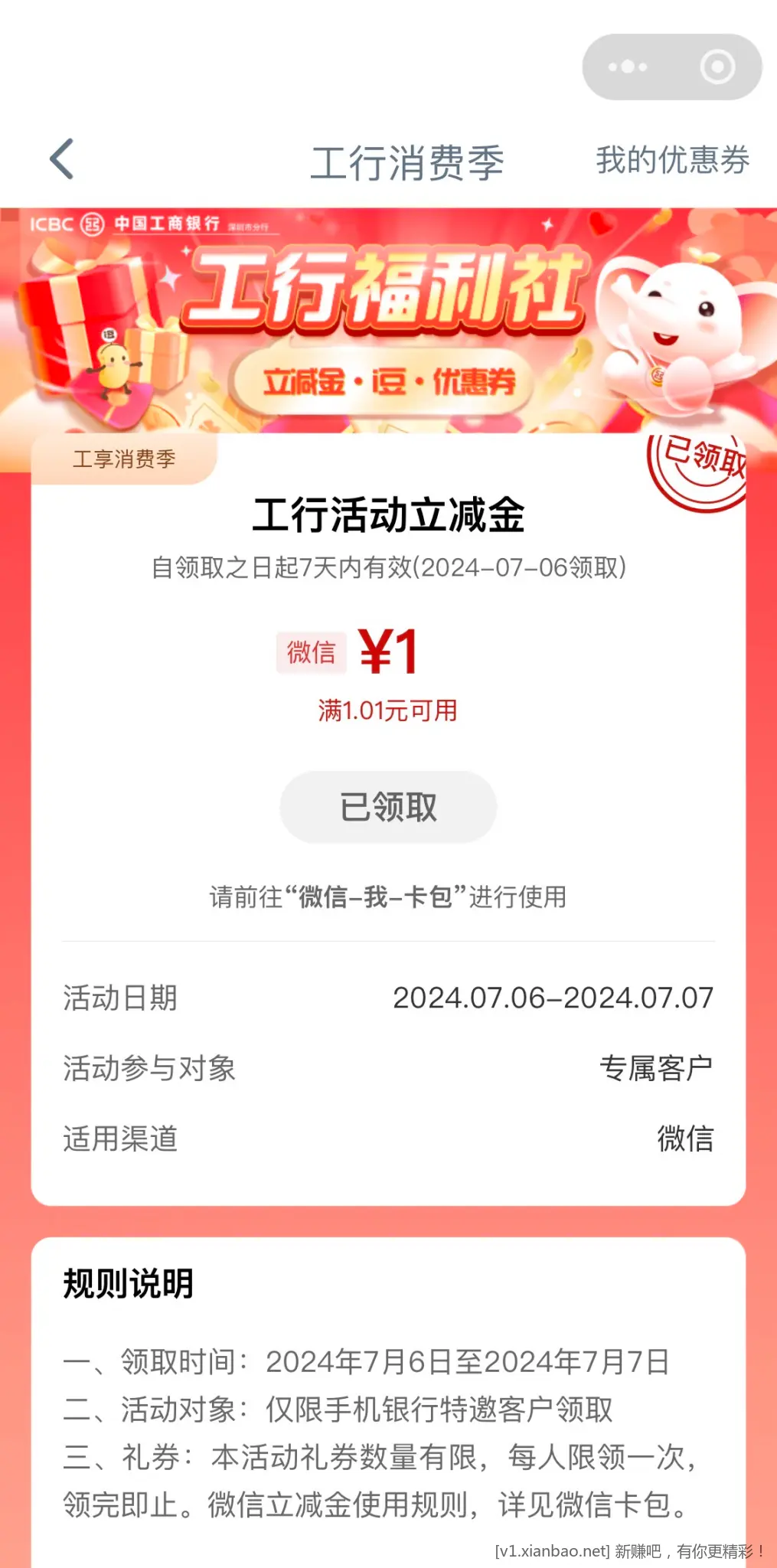The height and width of the screenshot is (1568, 777).
Task: Close the mini program via circle icon
Action: (717, 67)
